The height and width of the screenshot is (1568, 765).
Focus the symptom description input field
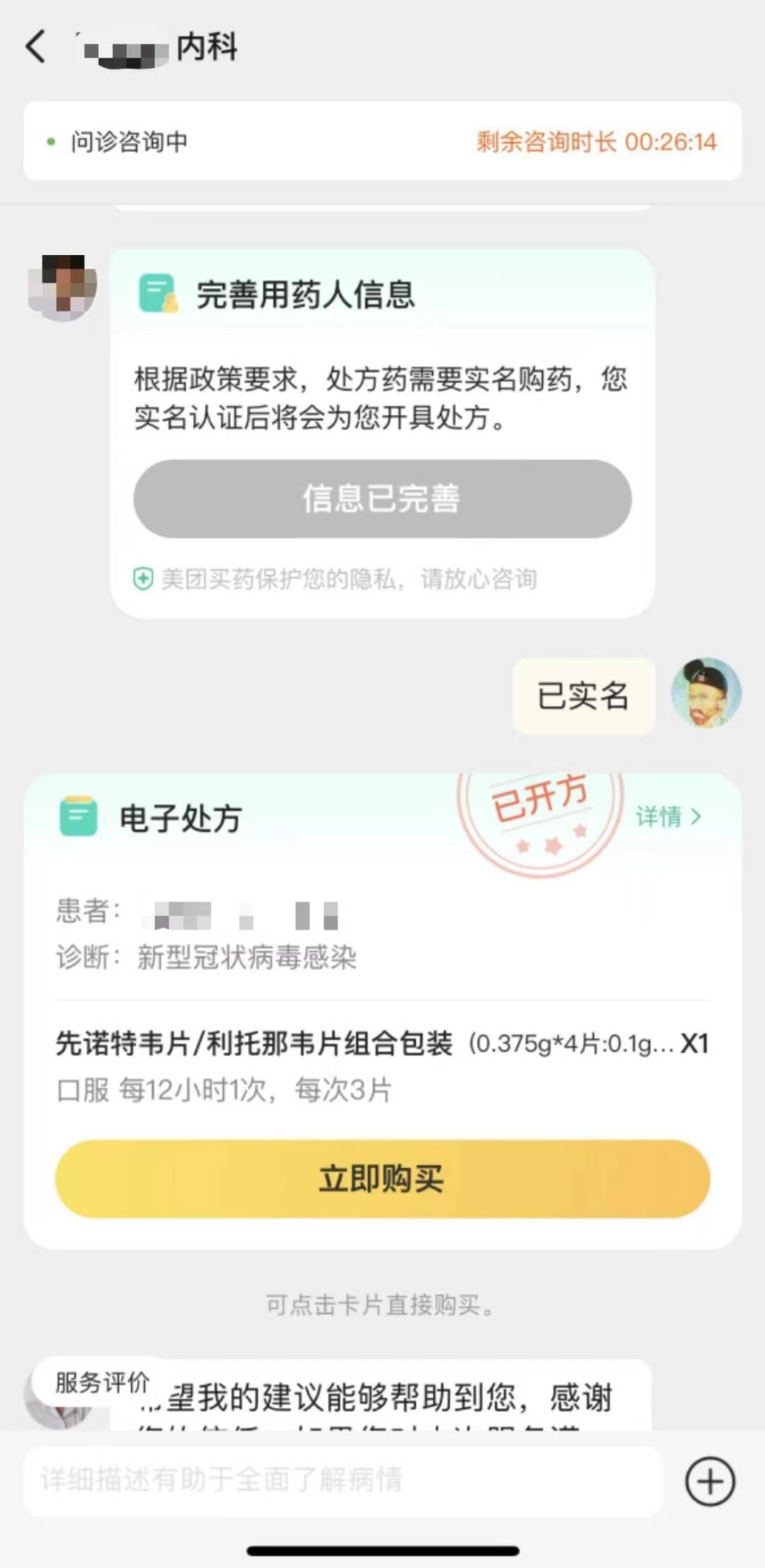click(343, 1479)
